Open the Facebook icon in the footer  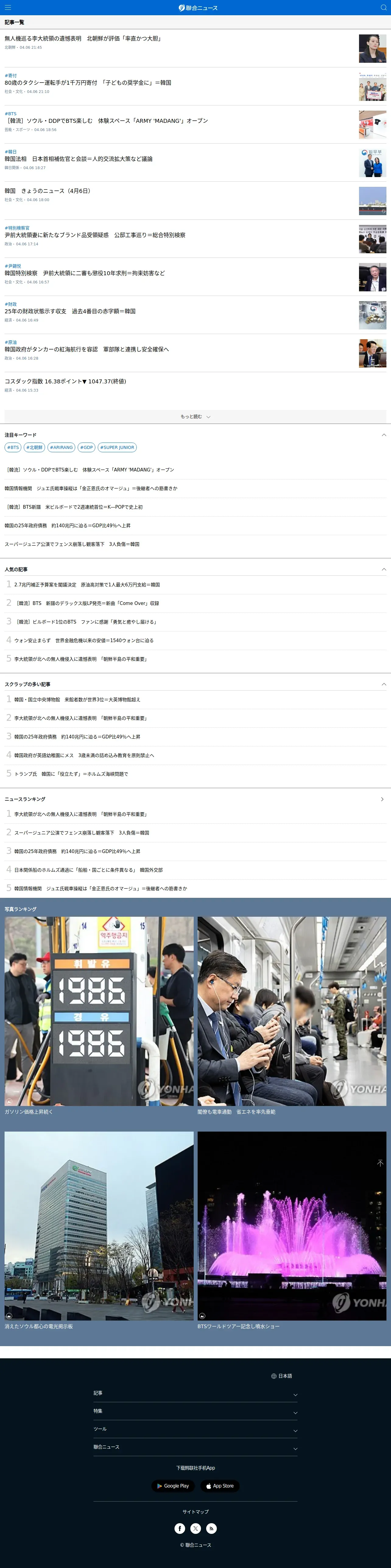tap(180, 1528)
